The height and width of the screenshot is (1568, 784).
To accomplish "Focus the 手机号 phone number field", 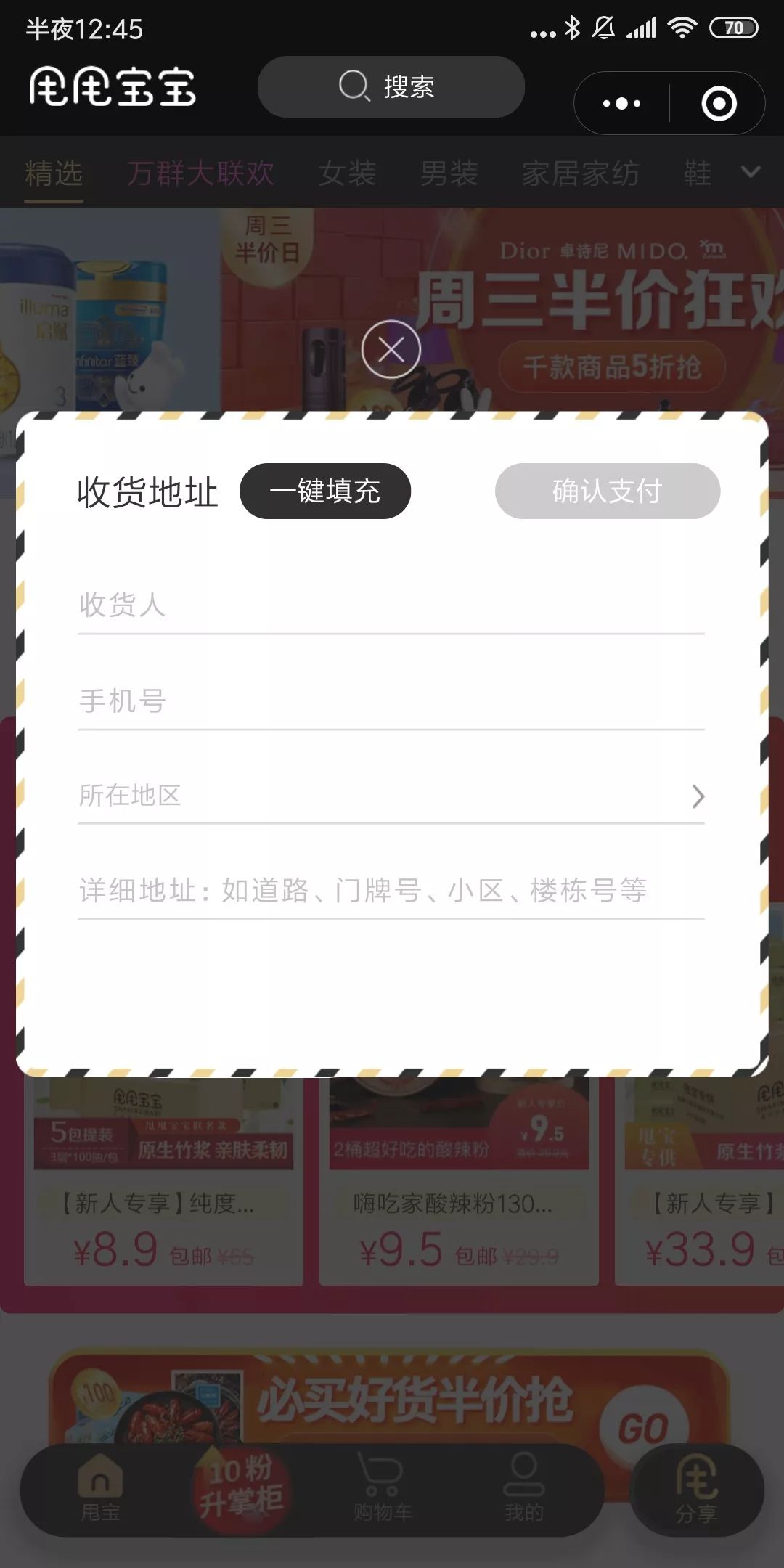I will click(391, 701).
